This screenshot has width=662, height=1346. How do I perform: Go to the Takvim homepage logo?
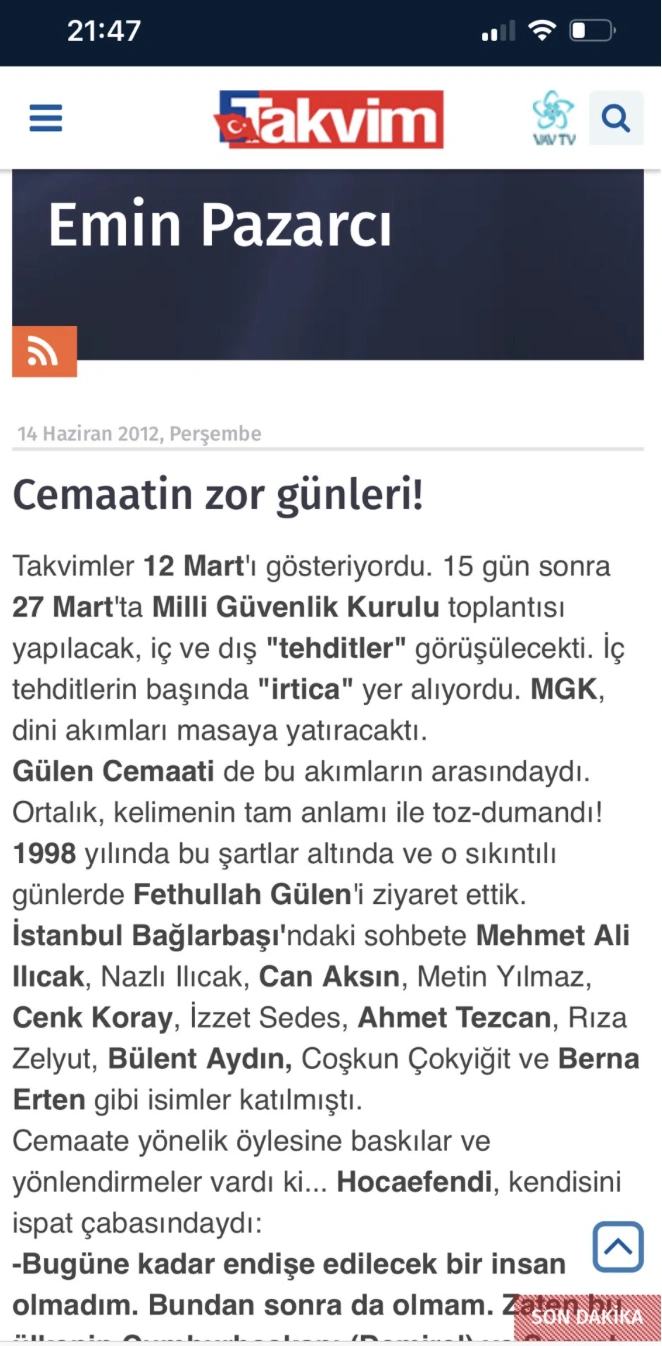click(x=329, y=120)
